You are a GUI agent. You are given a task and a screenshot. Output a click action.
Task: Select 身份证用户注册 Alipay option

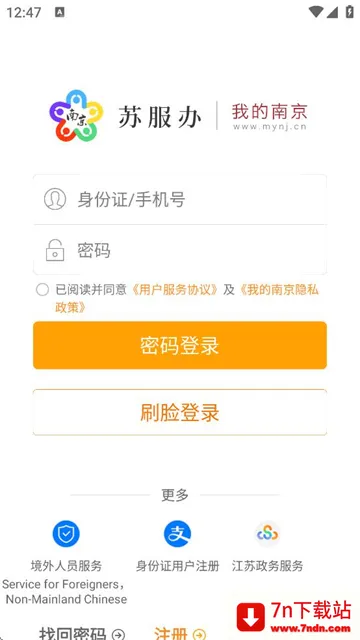[x=178, y=547]
